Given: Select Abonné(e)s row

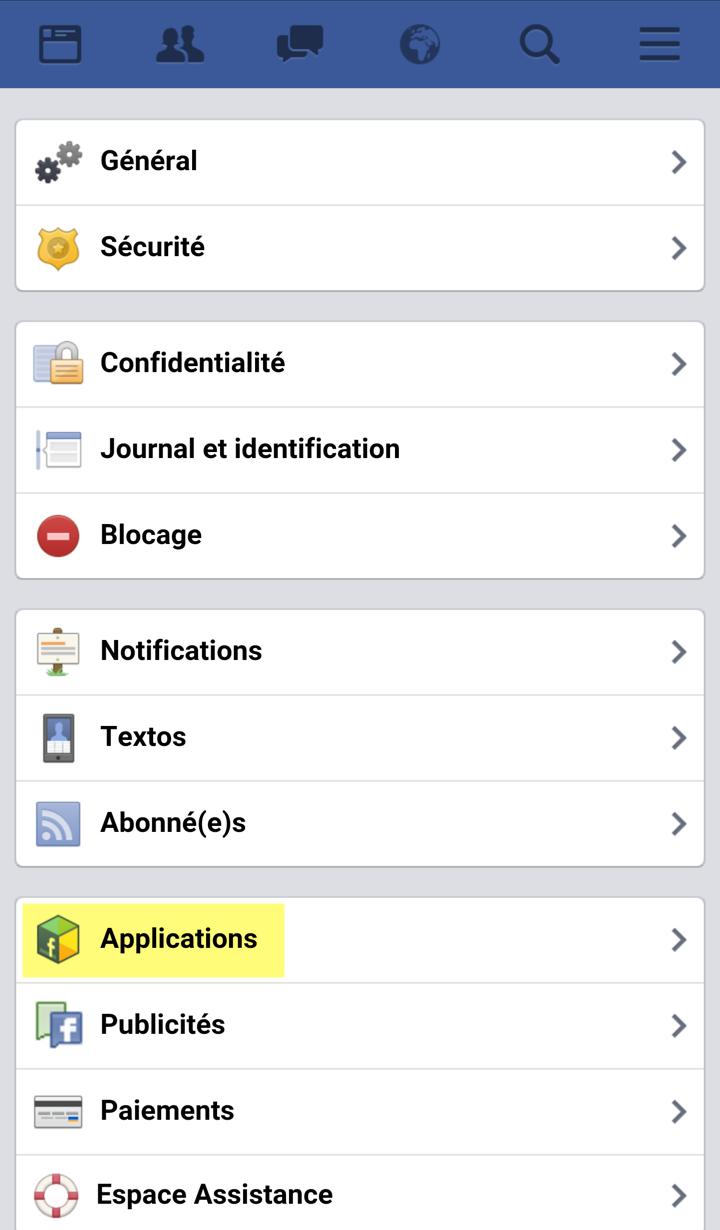Looking at the screenshot, I should (x=360, y=824).
